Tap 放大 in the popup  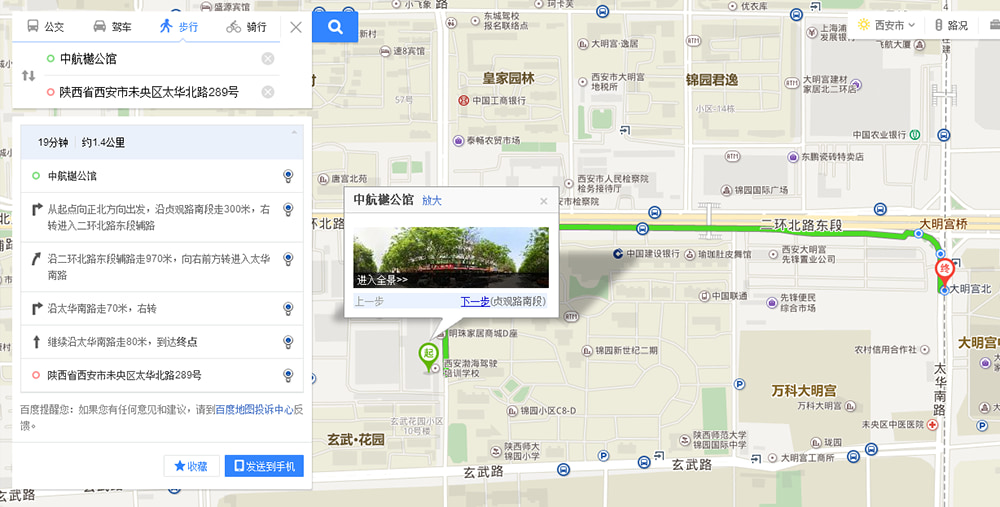pyautogui.click(x=432, y=201)
